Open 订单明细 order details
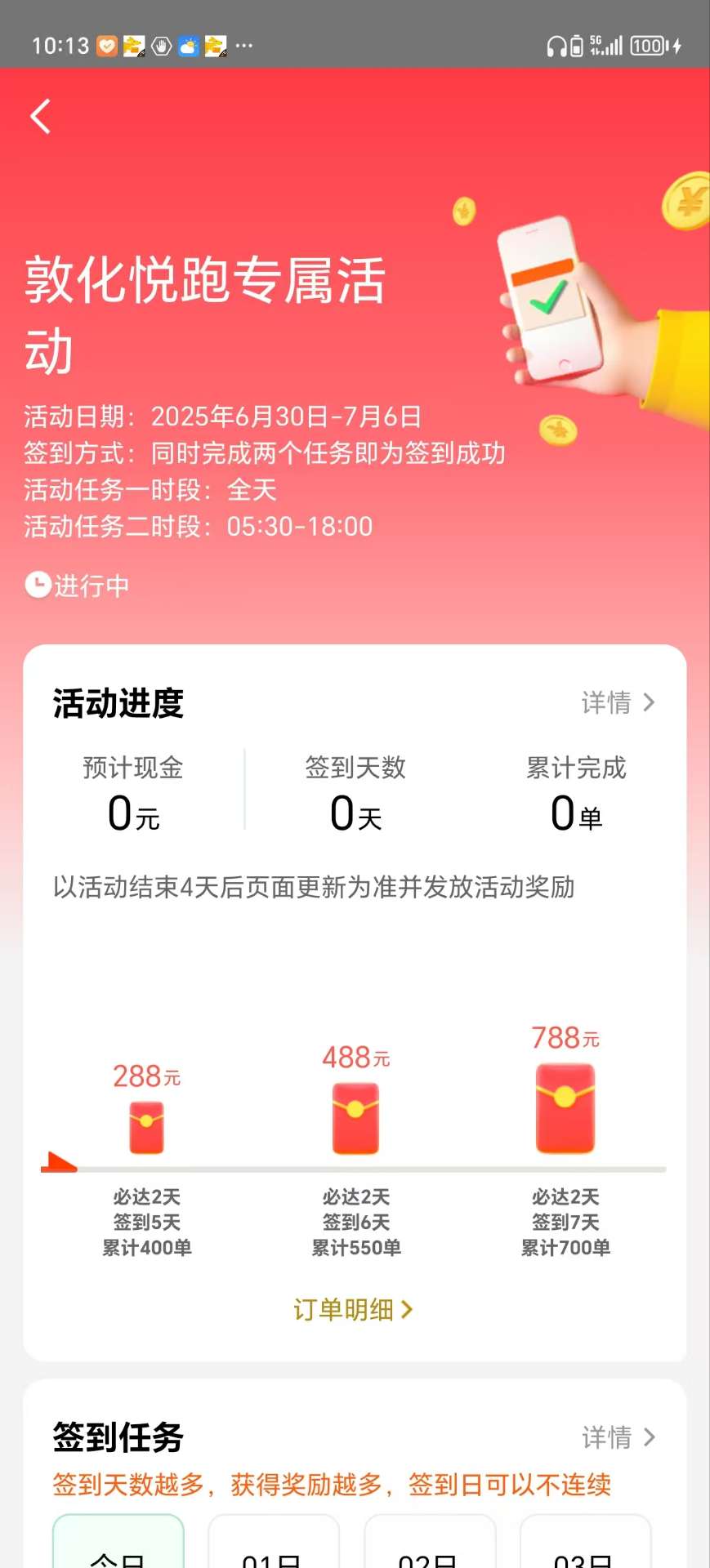Image resolution: width=710 pixels, height=1568 pixels. click(x=353, y=1309)
